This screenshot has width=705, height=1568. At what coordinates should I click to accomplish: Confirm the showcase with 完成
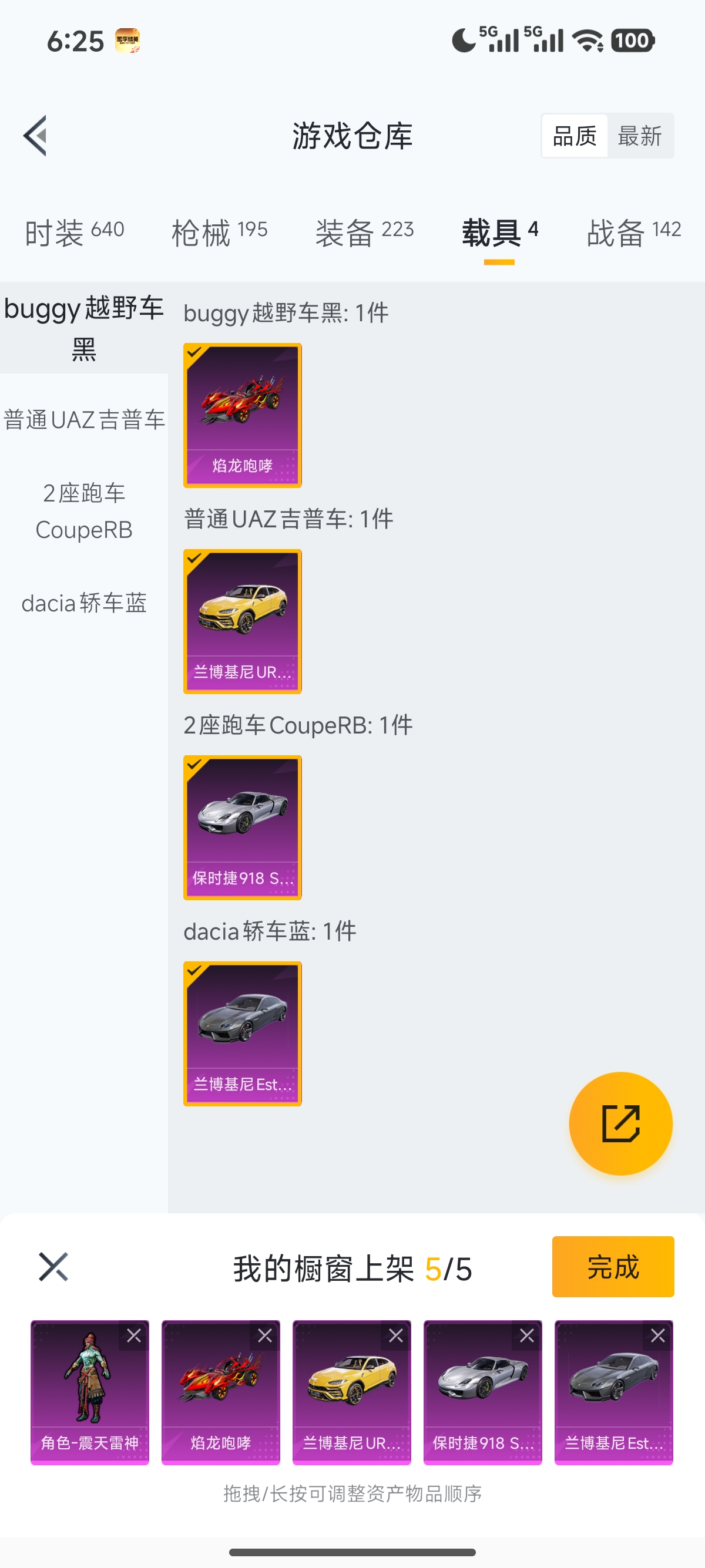[612, 1267]
